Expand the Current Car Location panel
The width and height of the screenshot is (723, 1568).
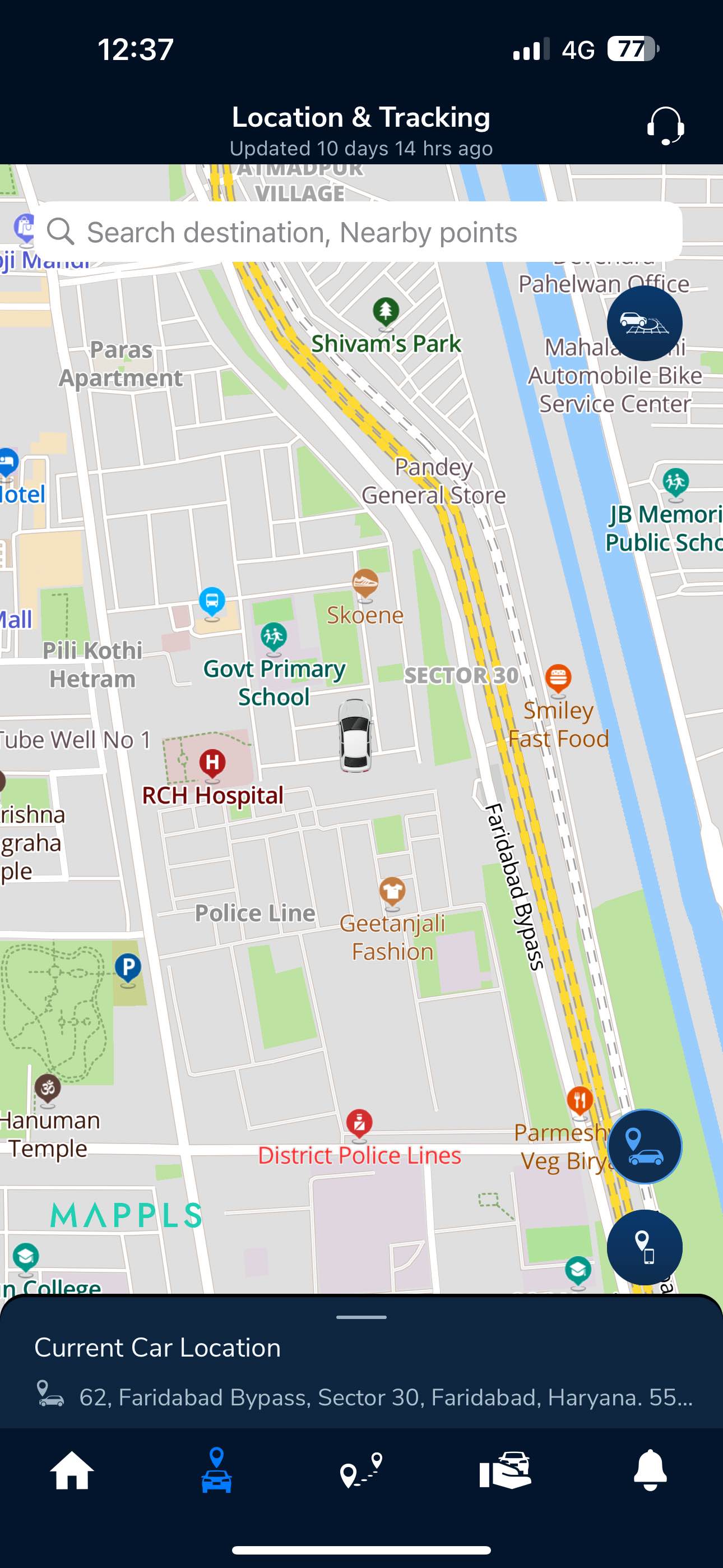point(361,1317)
